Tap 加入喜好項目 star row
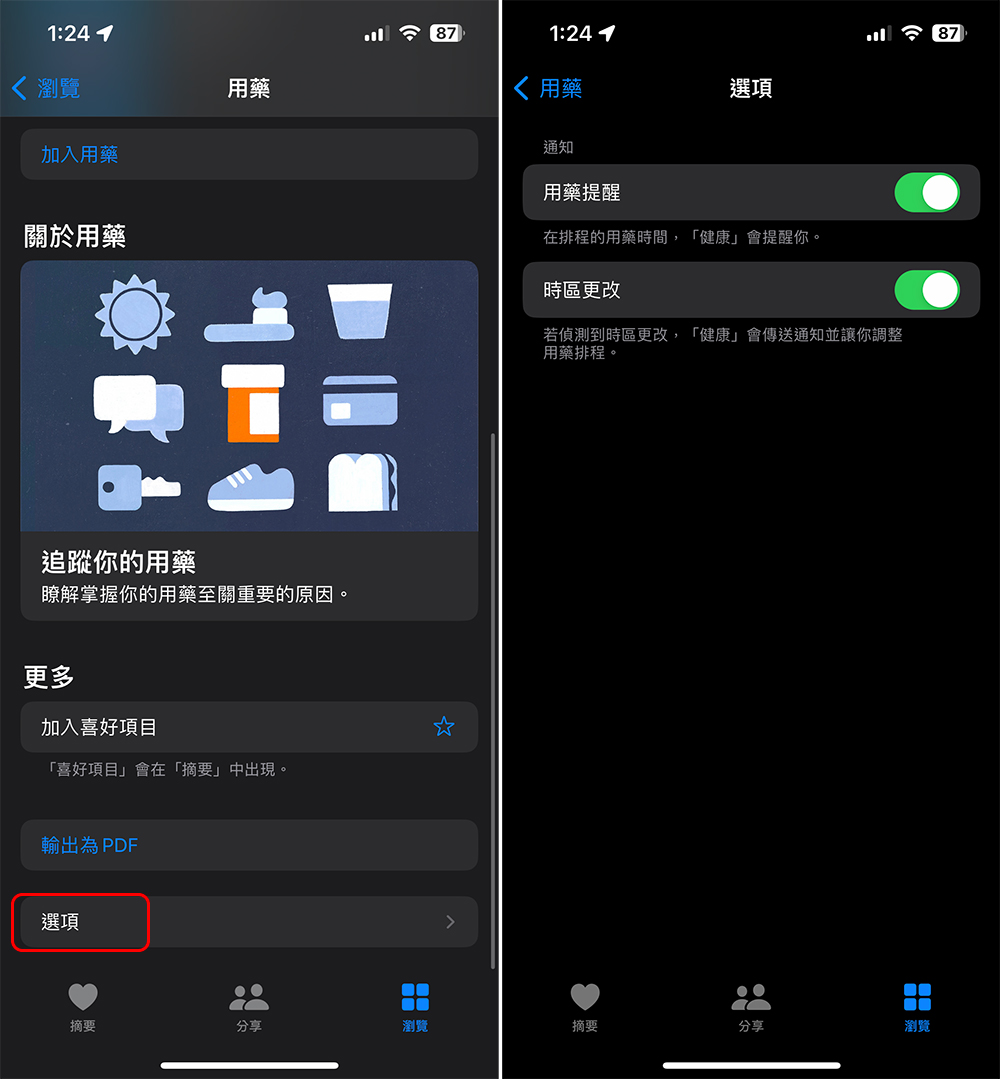 (249, 727)
